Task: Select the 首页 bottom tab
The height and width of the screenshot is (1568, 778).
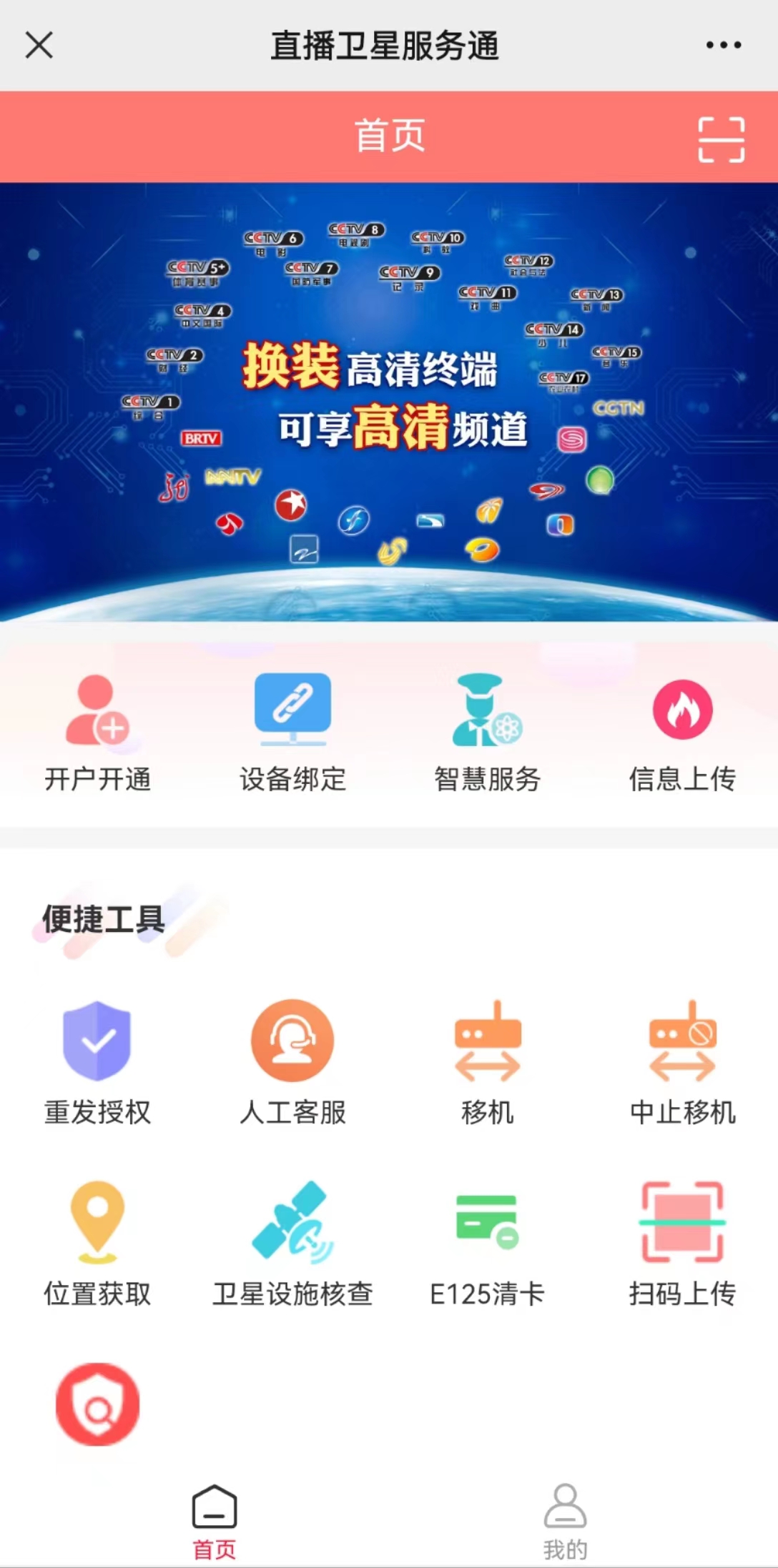Action: tap(214, 1521)
